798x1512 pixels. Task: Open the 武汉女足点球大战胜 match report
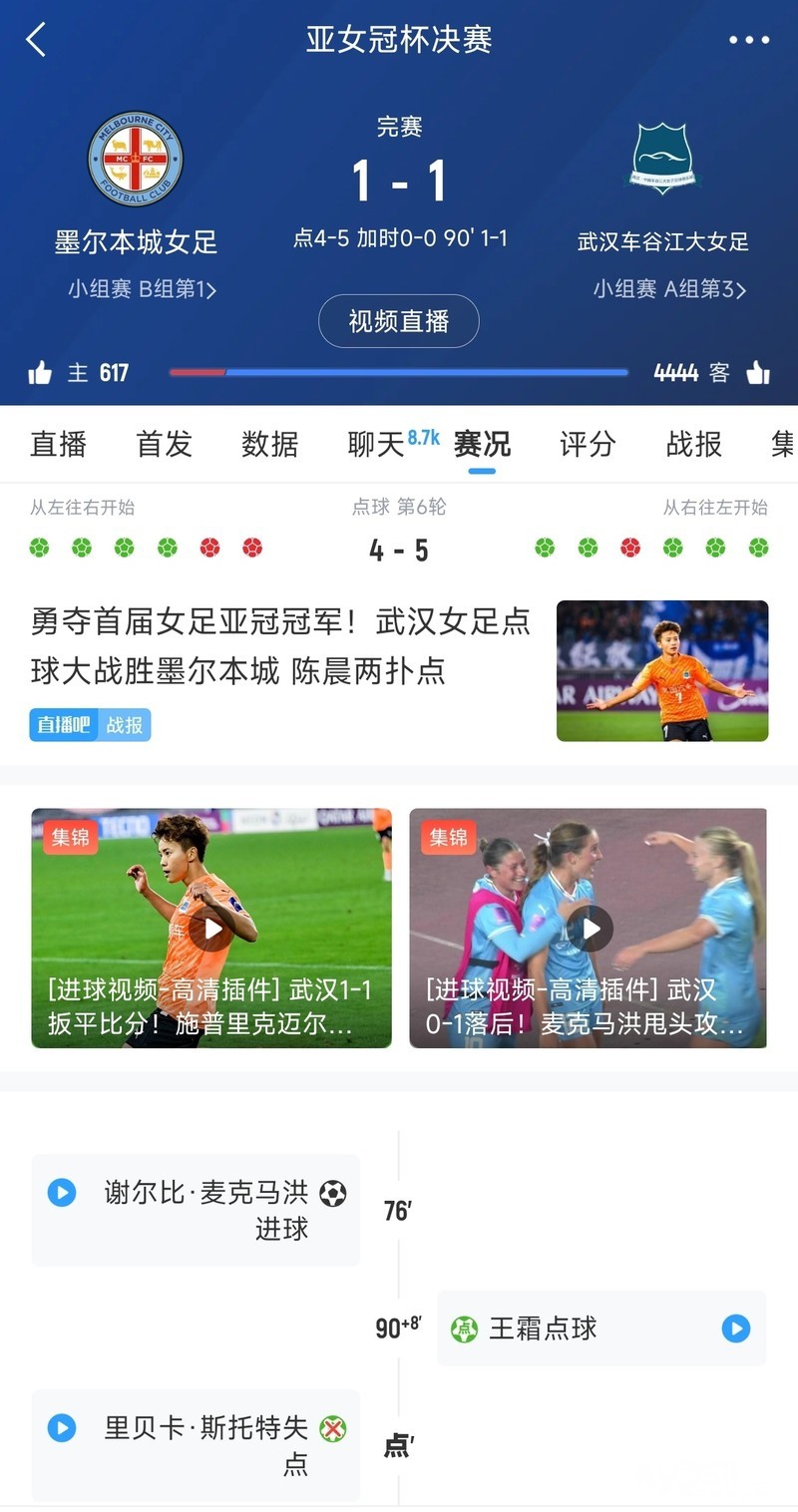point(281,646)
